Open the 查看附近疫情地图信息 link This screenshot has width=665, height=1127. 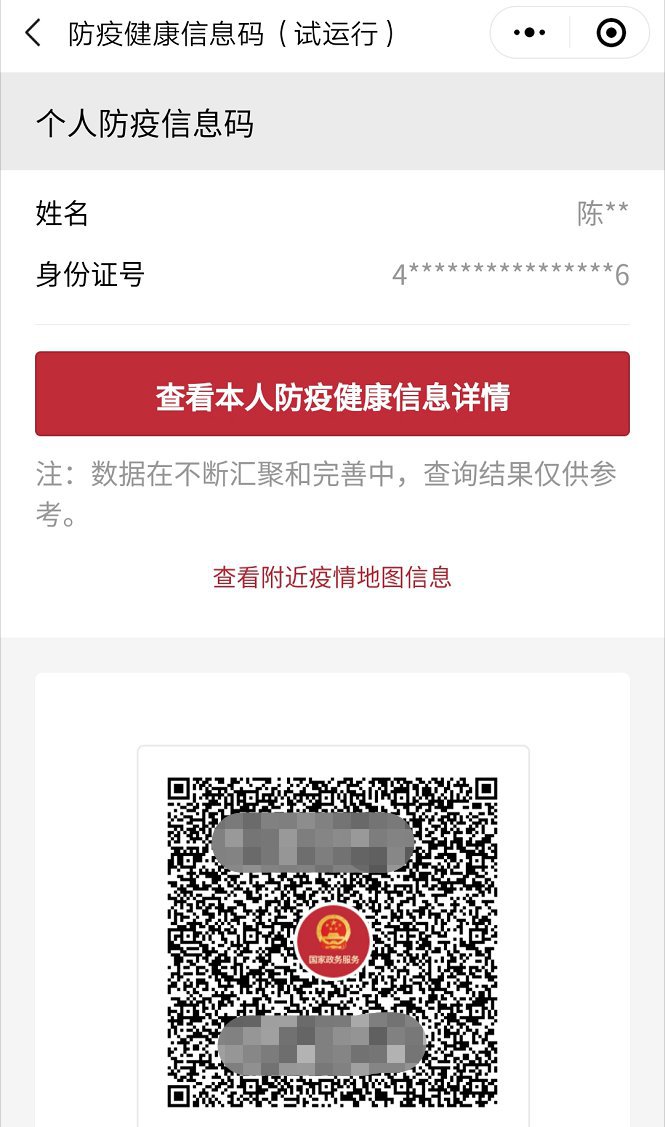tap(332, 577)
